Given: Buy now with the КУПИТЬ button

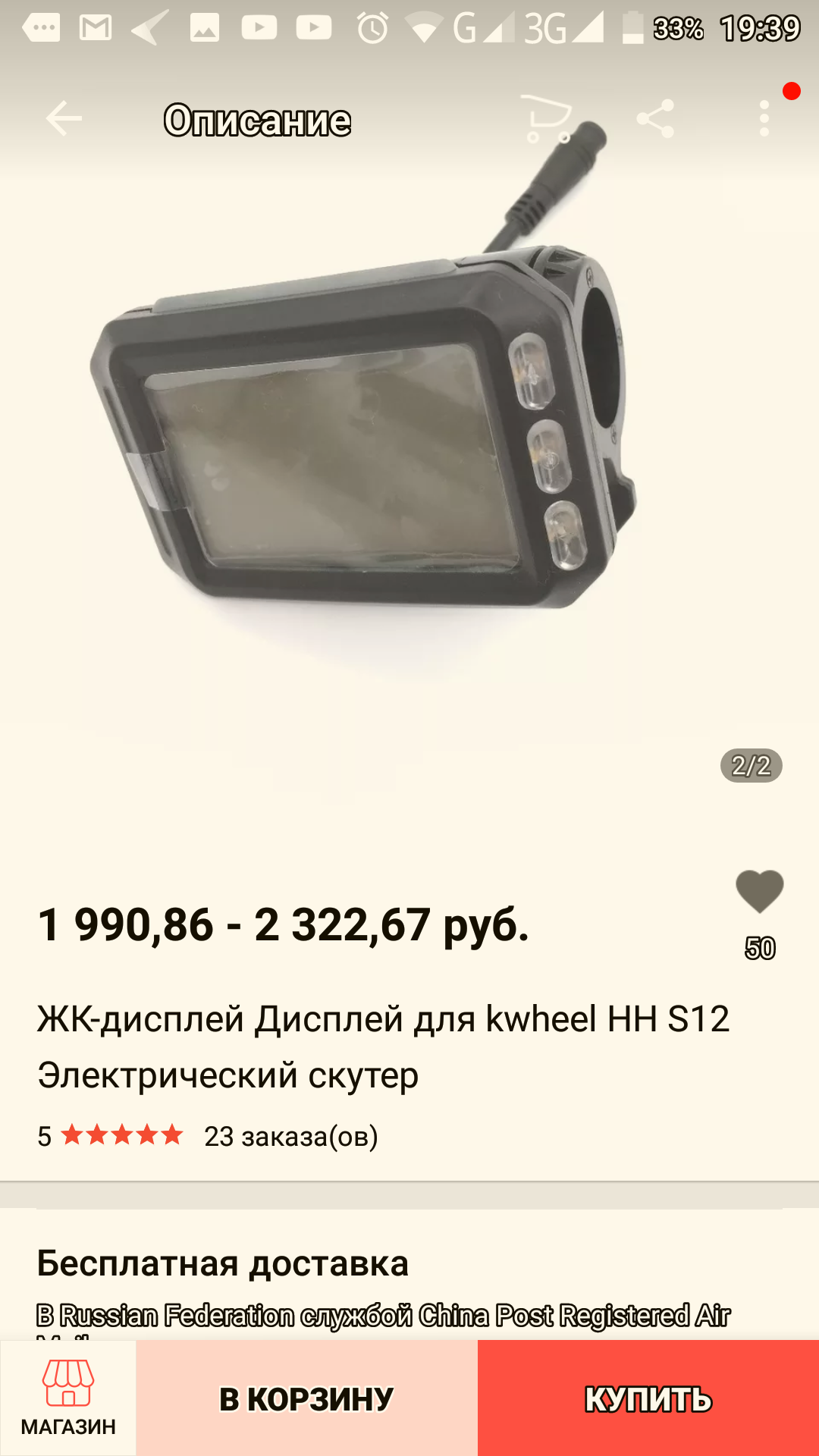Looking at the screenshot, I should [x=648, y=1399].
